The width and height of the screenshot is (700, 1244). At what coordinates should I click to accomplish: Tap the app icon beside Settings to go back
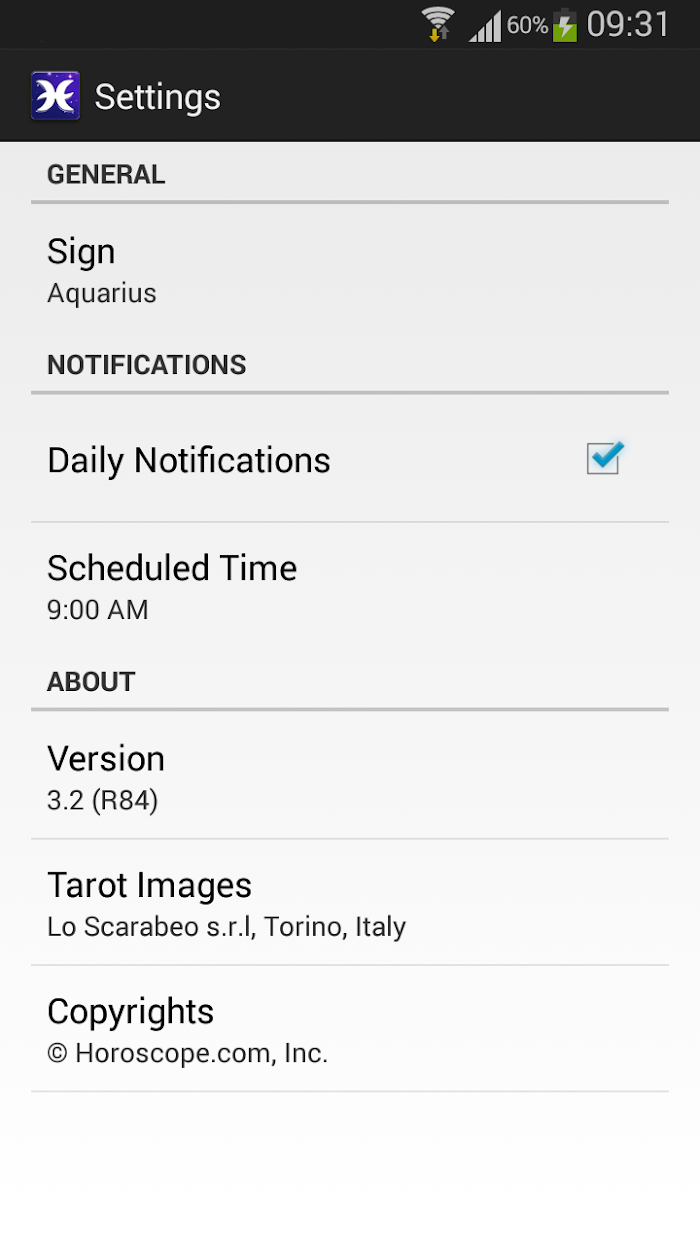click(55, 96)
